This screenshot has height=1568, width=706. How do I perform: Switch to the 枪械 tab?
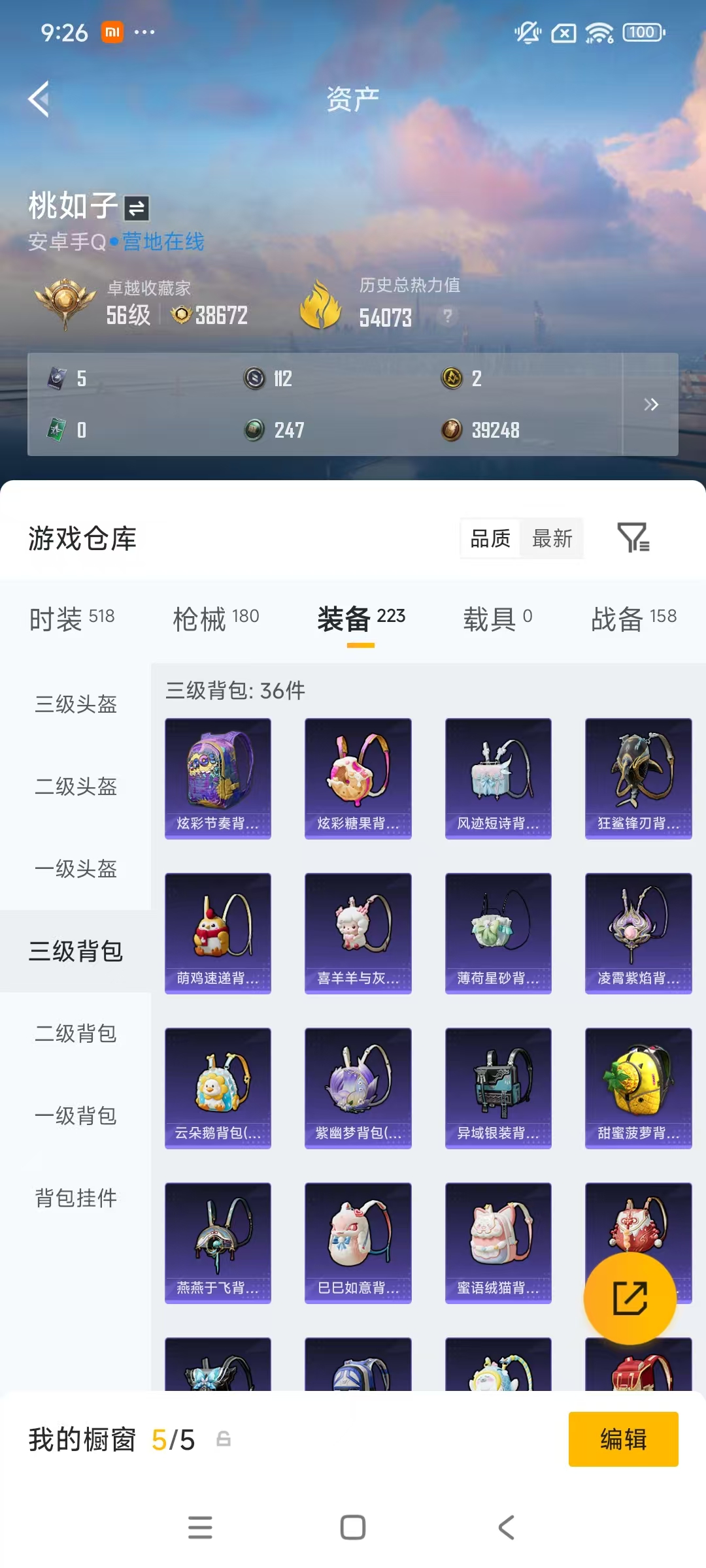pos(216,617)
